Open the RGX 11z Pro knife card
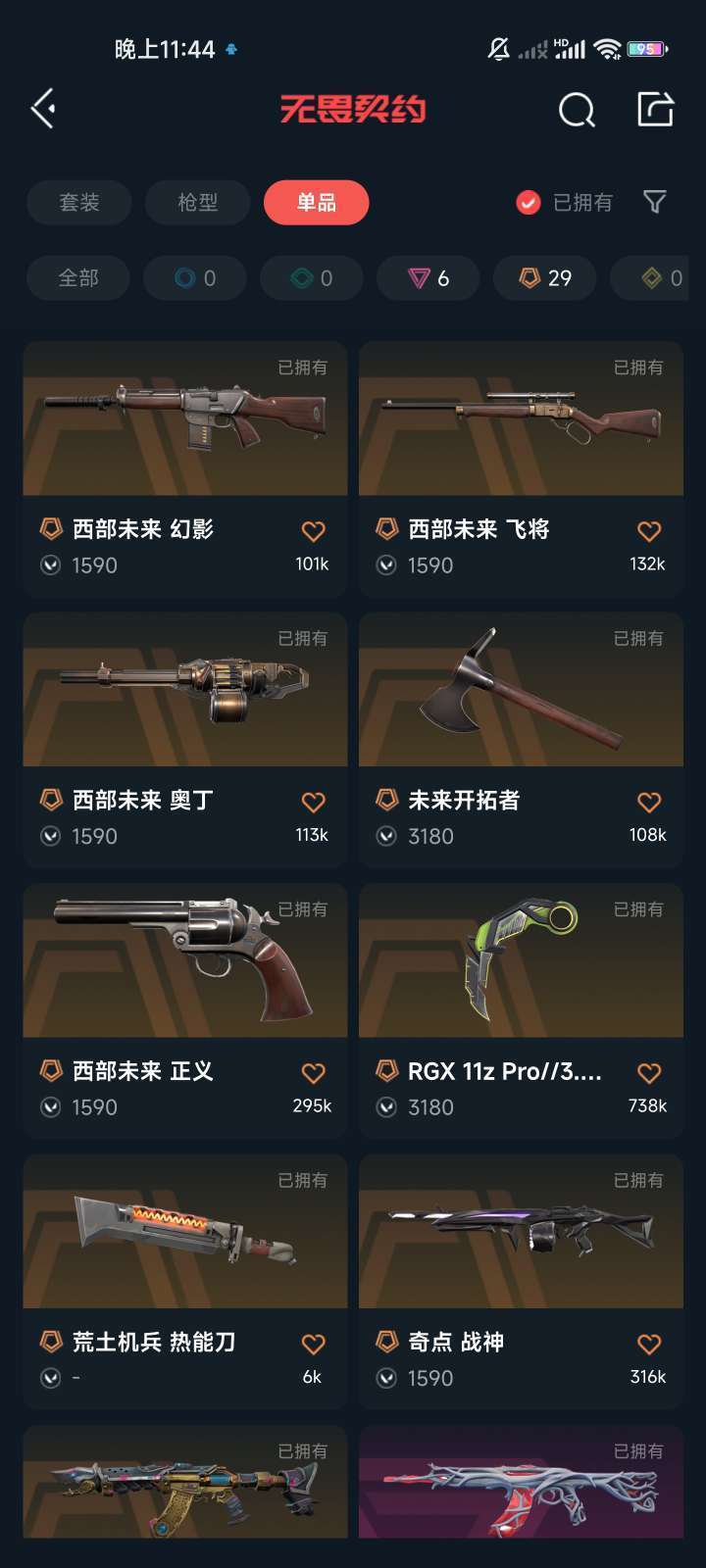Screen dimensions: 706x1568 point(521,1010)
